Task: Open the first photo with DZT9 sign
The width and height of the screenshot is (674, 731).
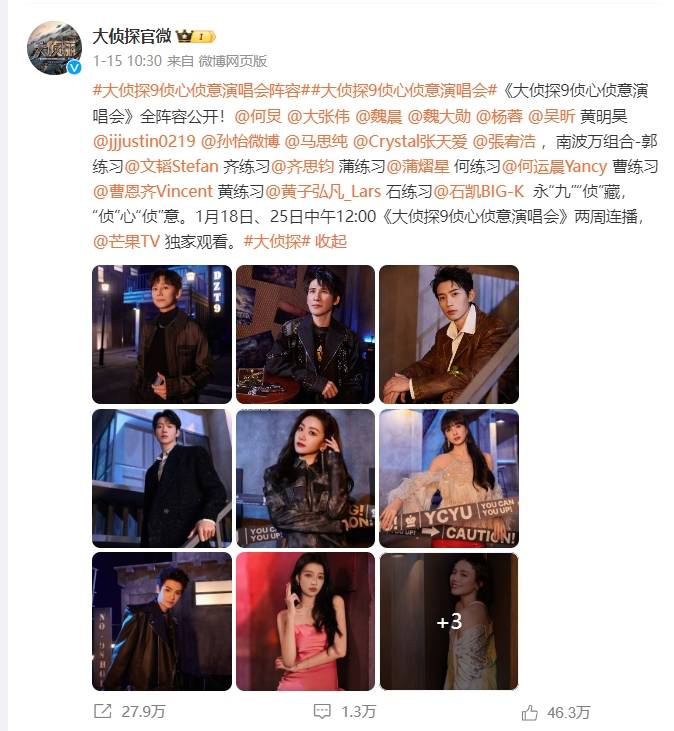Action: tap(161, 334)
